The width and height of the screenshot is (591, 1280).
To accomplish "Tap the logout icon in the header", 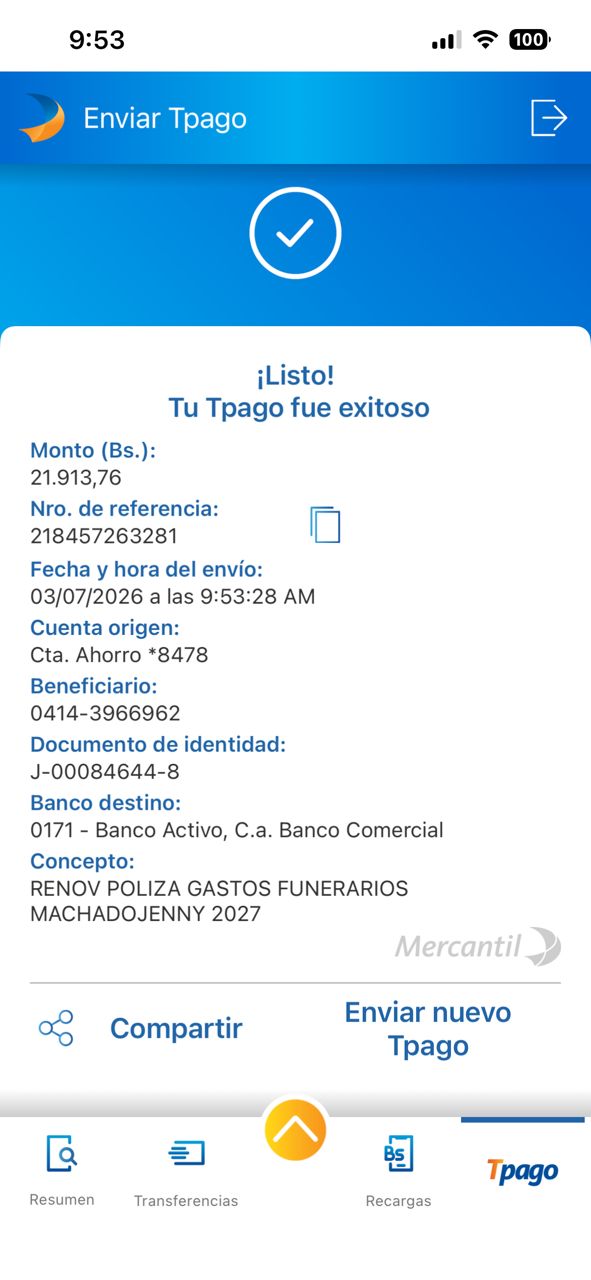I will [548, 118].
